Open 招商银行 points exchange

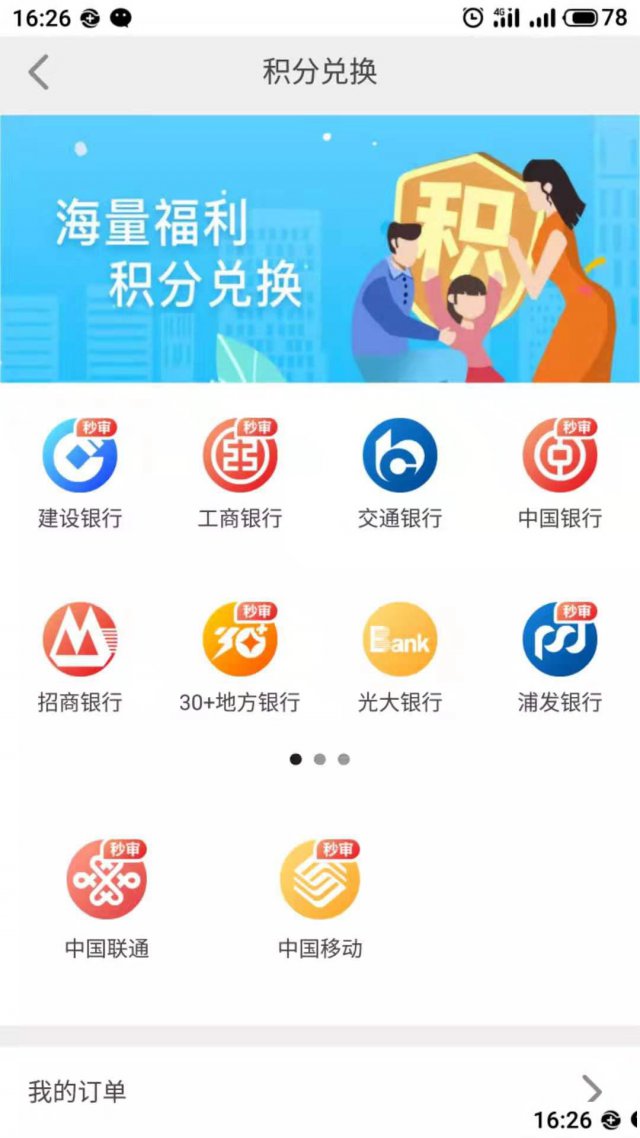(x=80, y=640)
